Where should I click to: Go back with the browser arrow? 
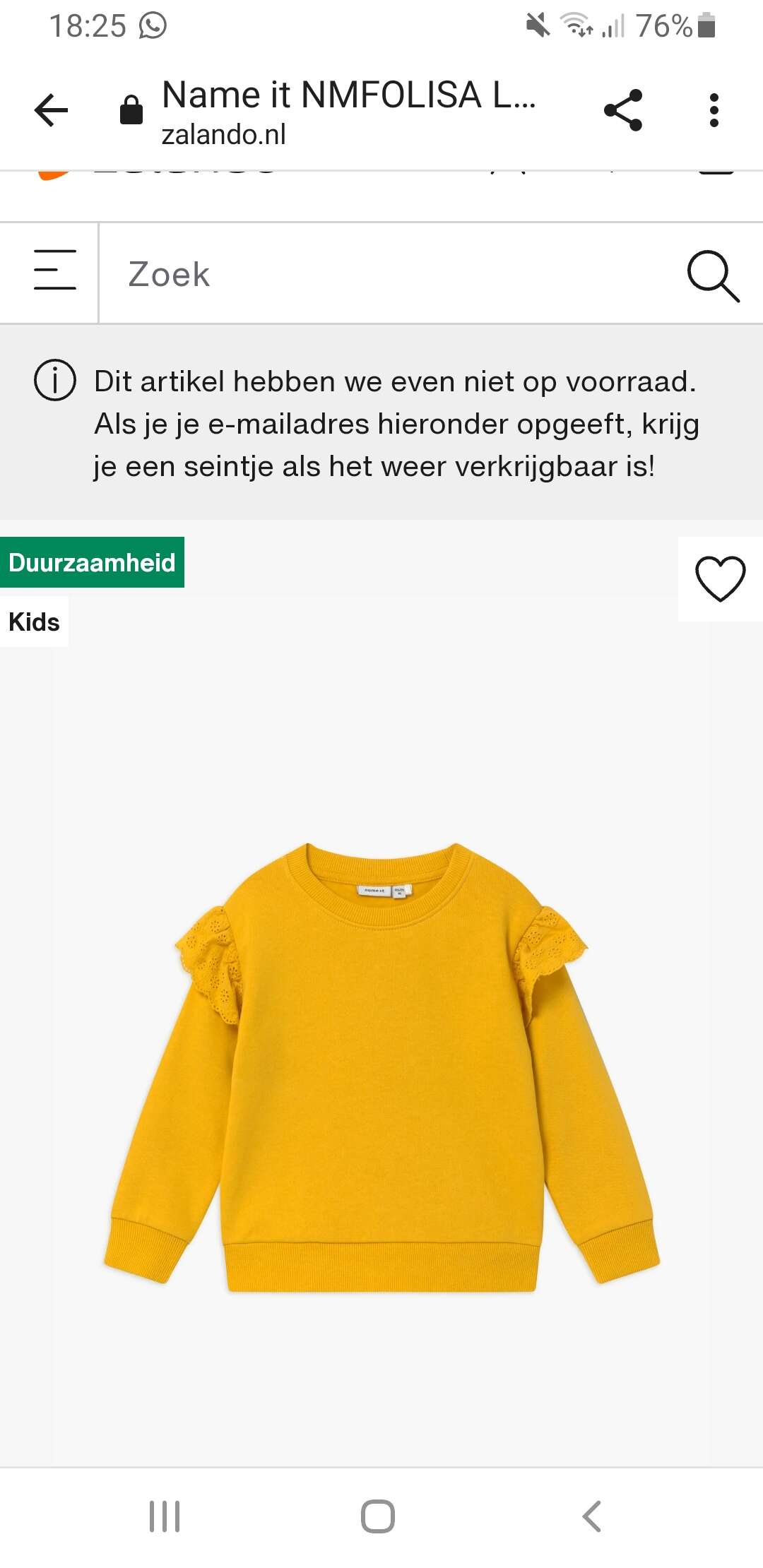pyautogui.click(x=51, y=111)
